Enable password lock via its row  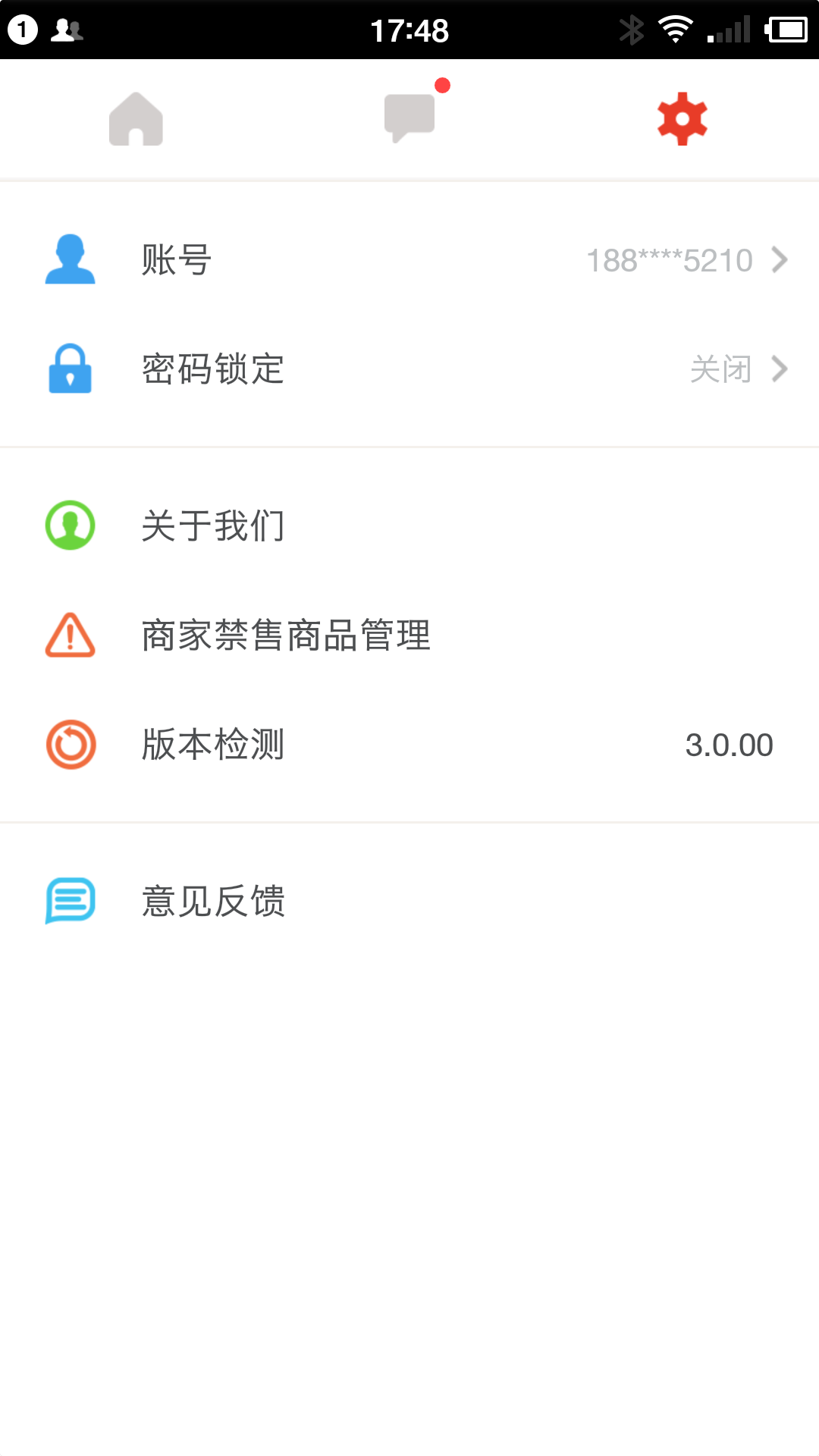pyautogui.click(x=409, y=370)
